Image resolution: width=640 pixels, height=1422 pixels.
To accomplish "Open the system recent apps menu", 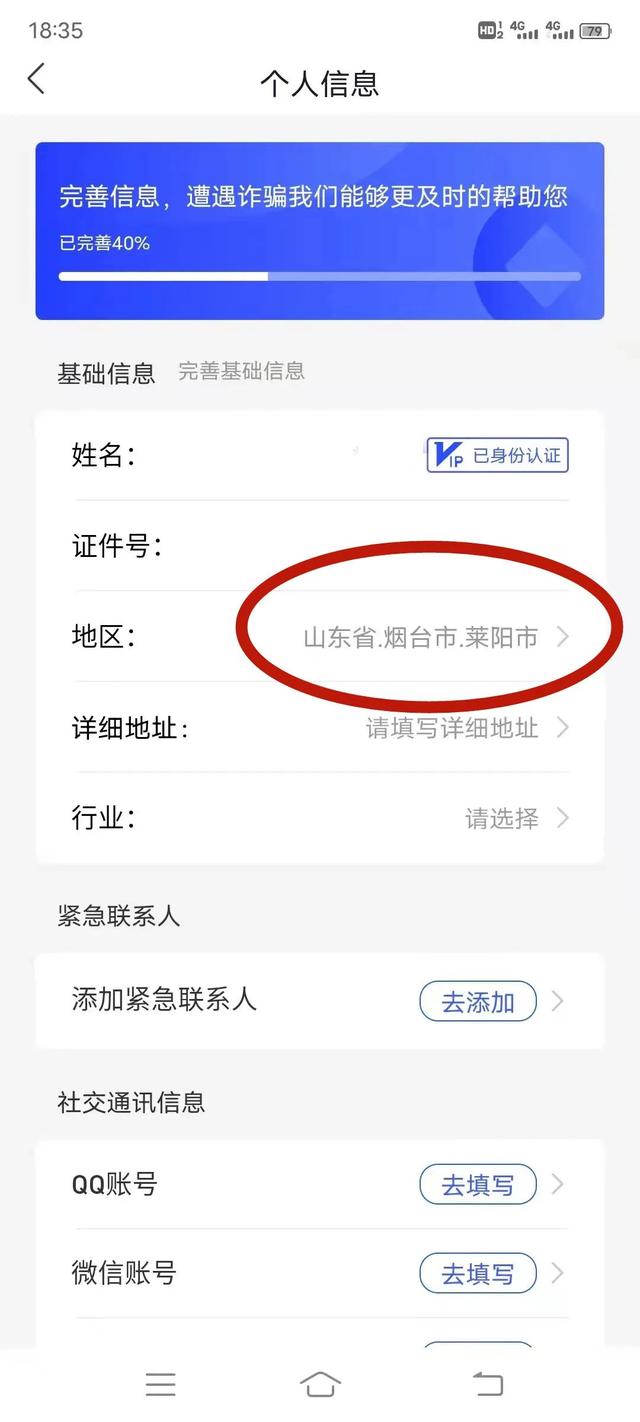I will [x=160, y=1384].
